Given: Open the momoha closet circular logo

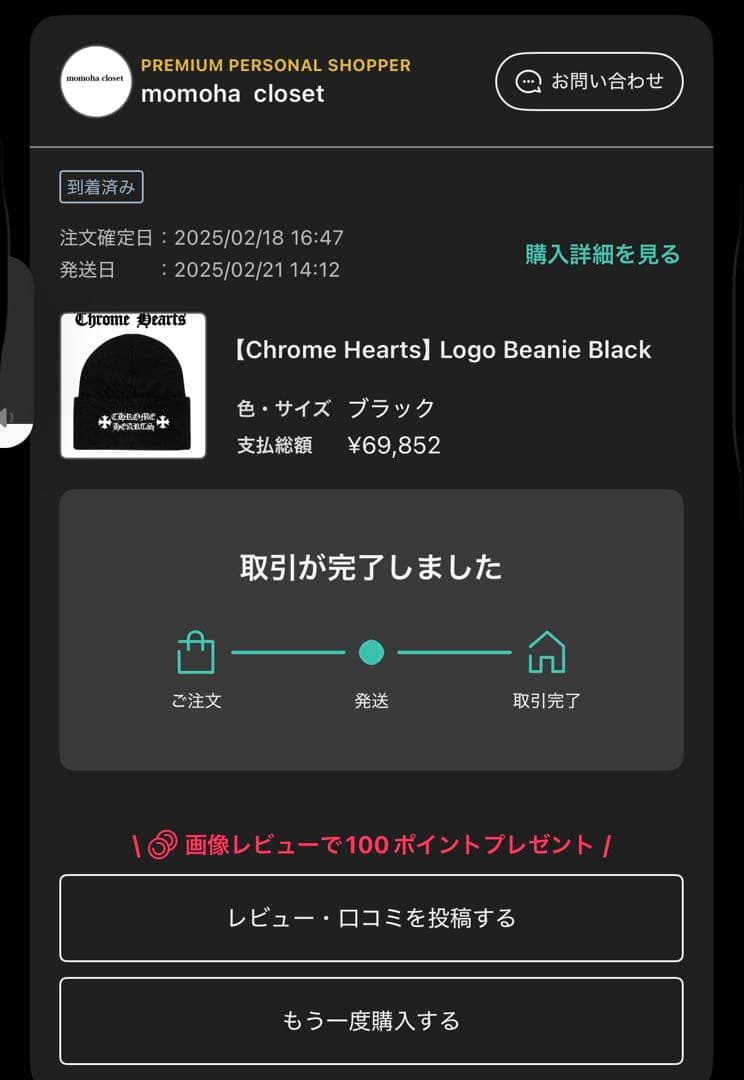Looking at the screenshot, I should click(96, 81).
